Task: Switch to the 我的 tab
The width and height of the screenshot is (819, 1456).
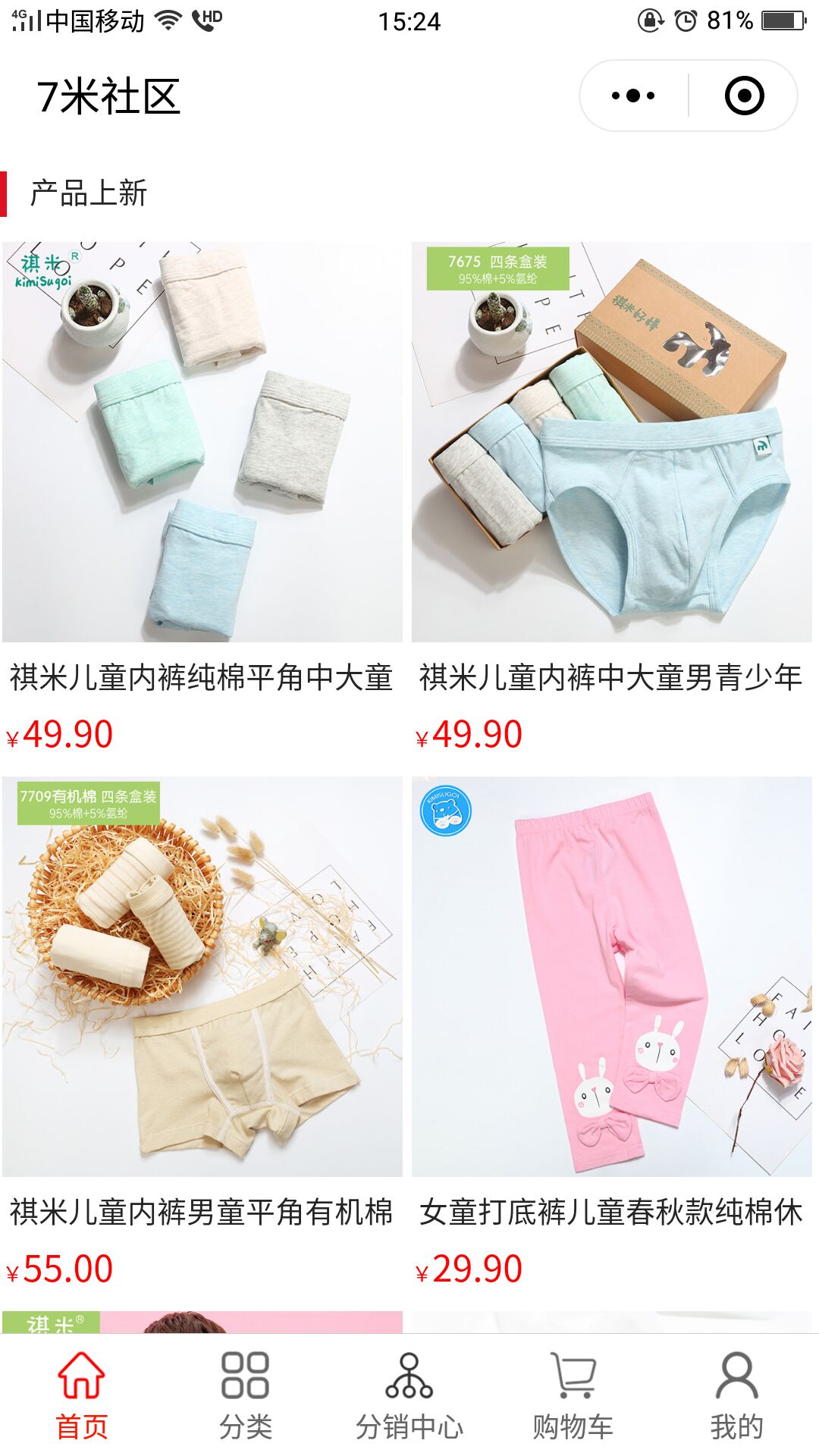Action: tap(736, 1395)
